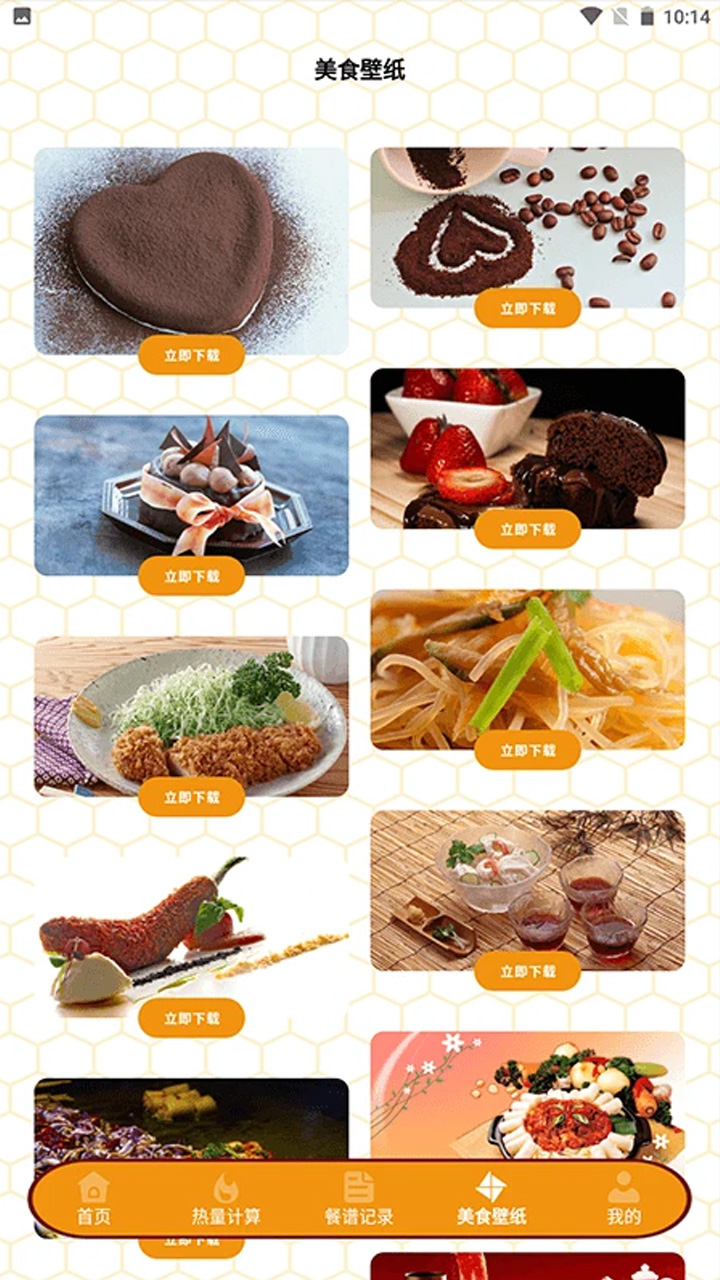Open the 热量计算 tab
720x1280 pixels.
[x=226, y=1199]
